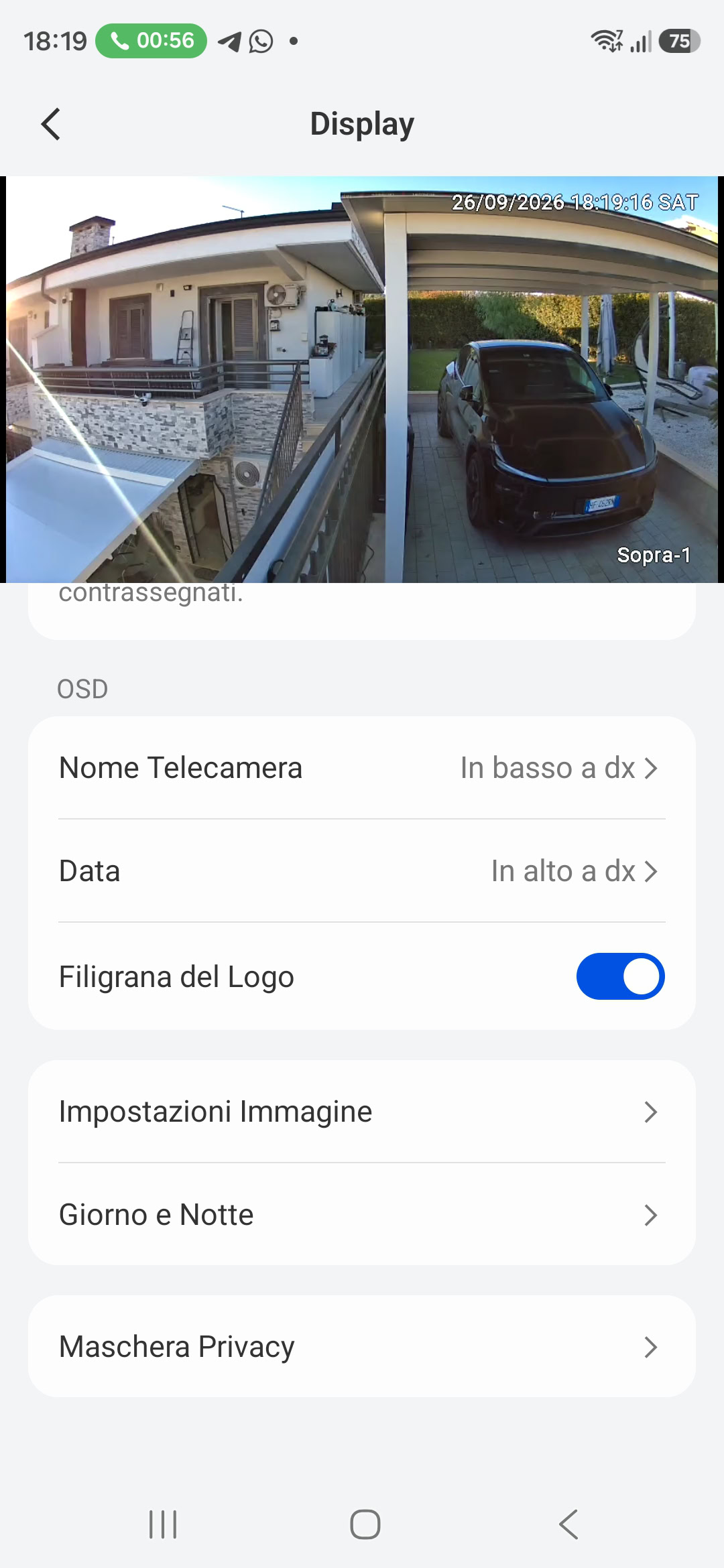Open recent apps from the navigation bar
The width and height of the screenshot is (724, 1568).
pos(163,1524)
